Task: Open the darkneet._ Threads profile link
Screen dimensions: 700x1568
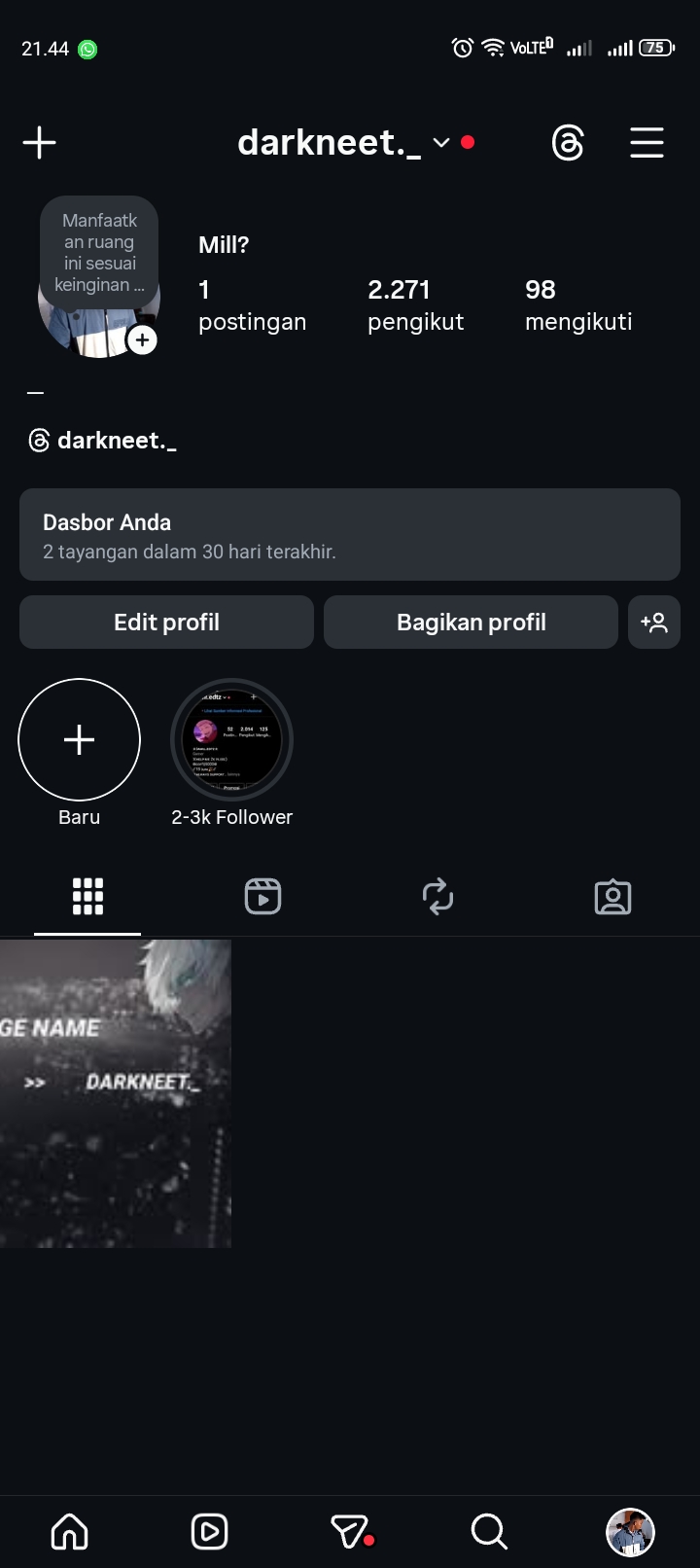Action: tap(103, 441)
